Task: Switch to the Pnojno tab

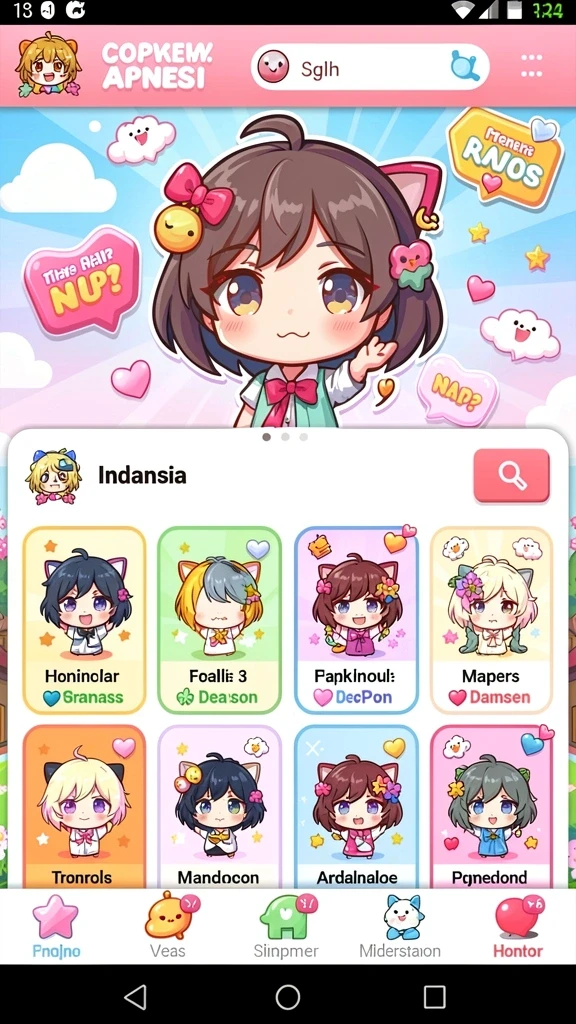Action: click(x=56, y=926)
